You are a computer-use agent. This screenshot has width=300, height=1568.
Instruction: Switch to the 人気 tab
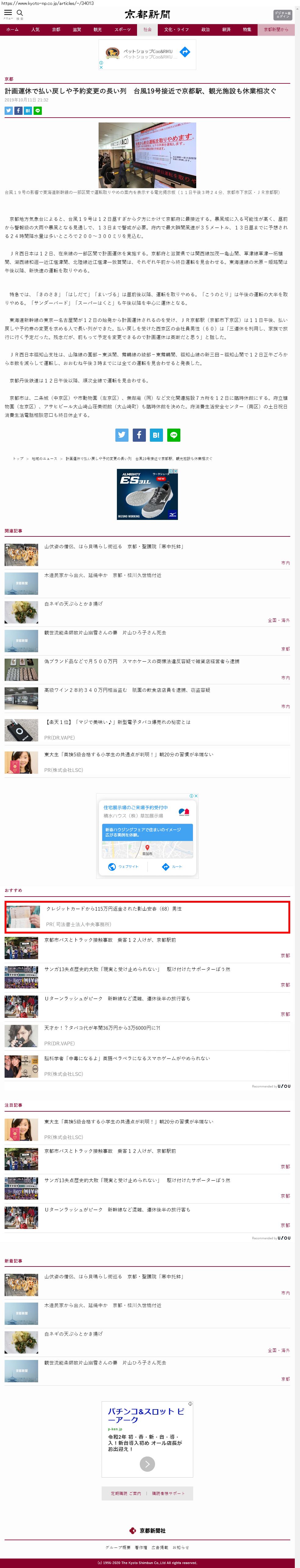tap(35, 29)
